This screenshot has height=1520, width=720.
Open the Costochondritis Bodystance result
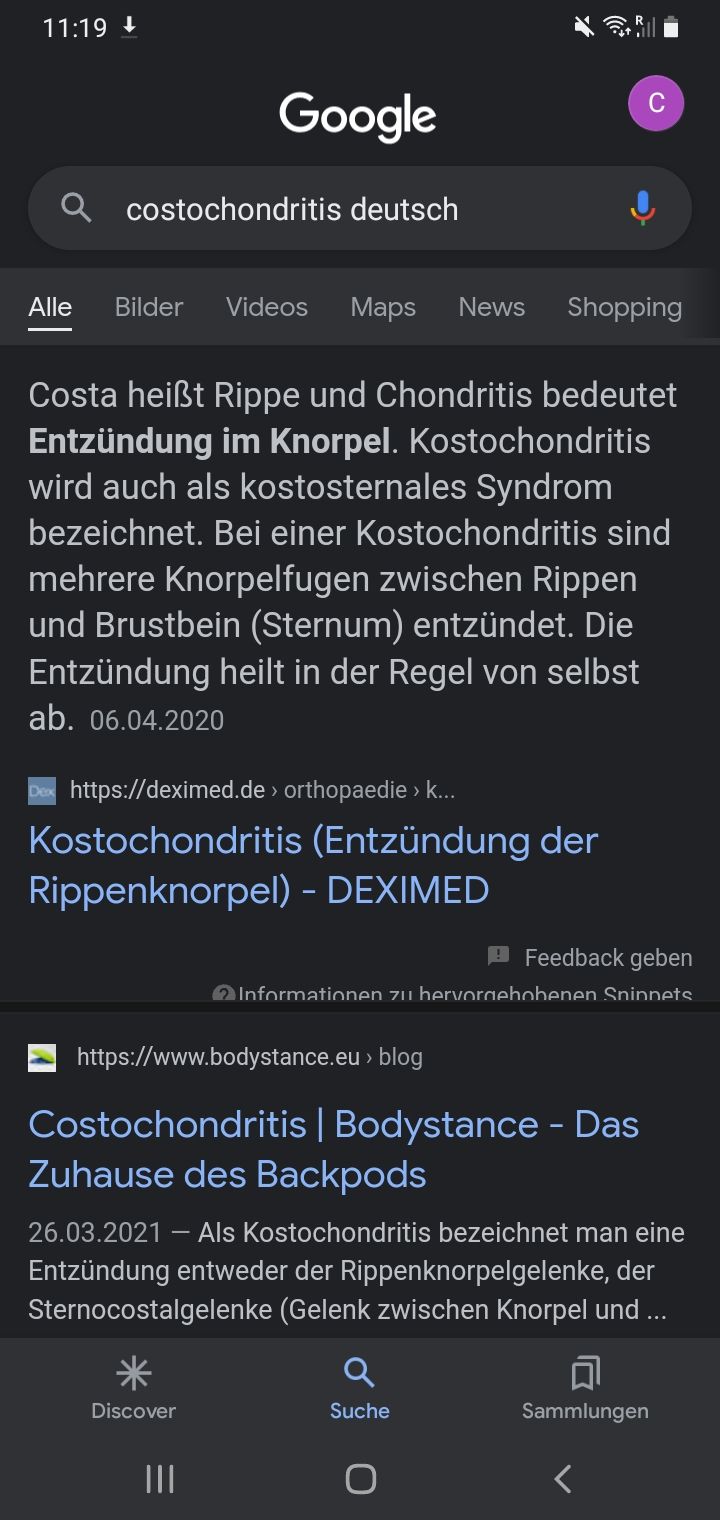pos(333,1148)
